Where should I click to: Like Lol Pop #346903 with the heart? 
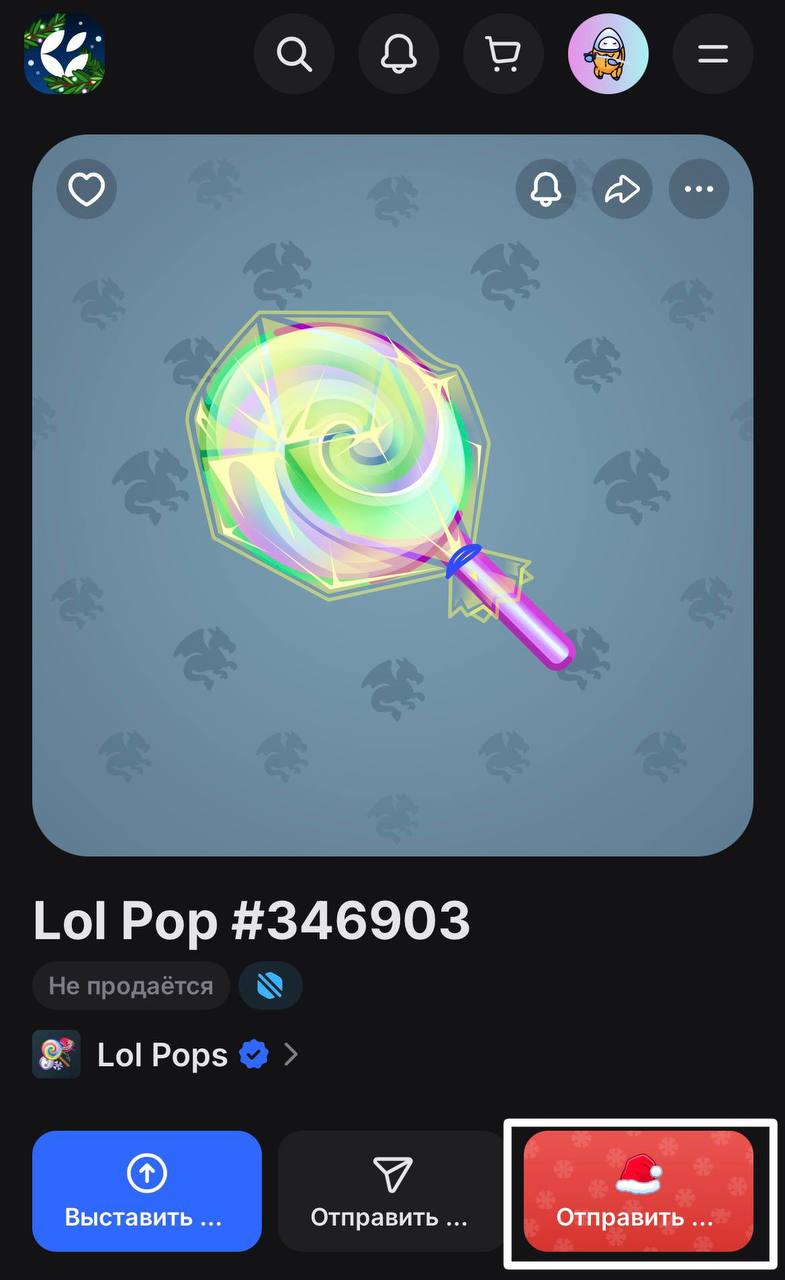point(87,188)
